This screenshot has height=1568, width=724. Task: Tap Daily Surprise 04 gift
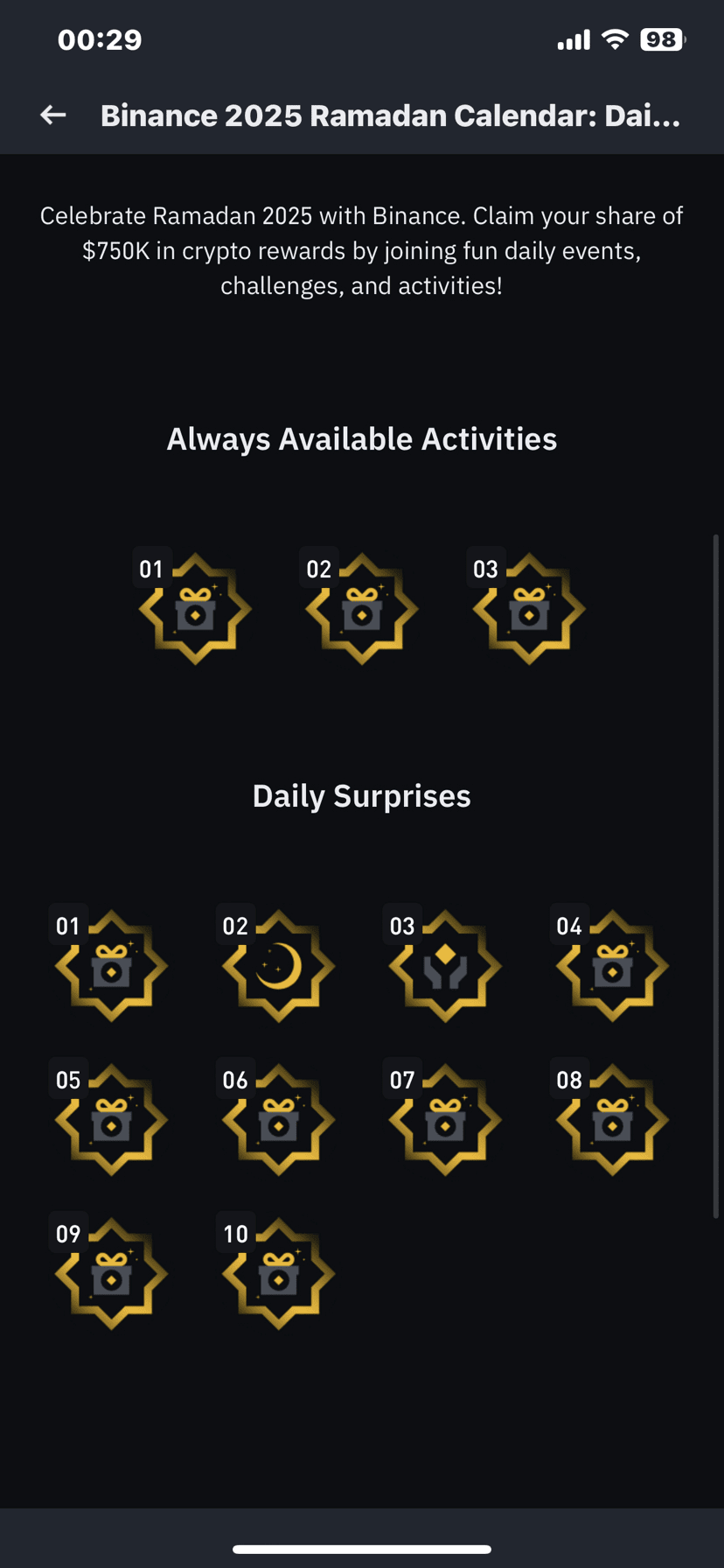612,966
